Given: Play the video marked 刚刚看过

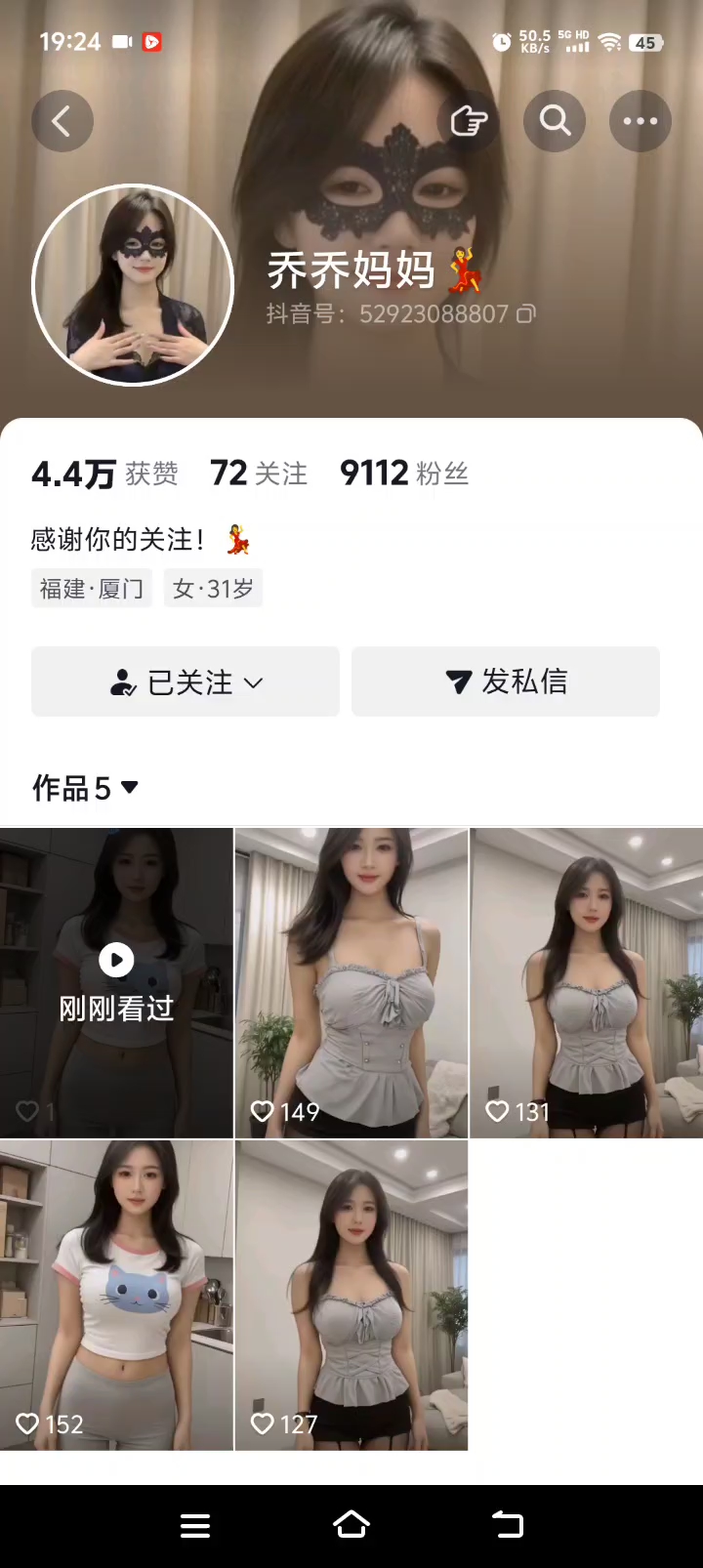Looking at the screenshot, I should [x=116, y=982].
